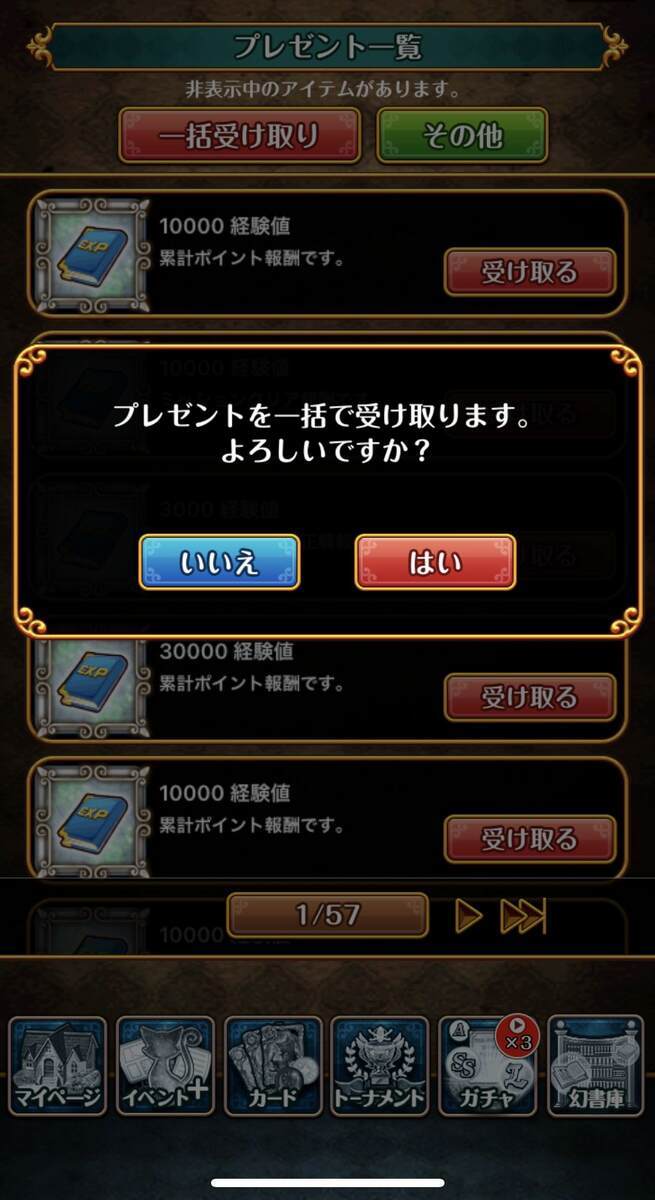Image resolution: width=655 pixels, height=1200 pixels.
Task: Go to the トーナメント tab
Action: coord(380,1066)
